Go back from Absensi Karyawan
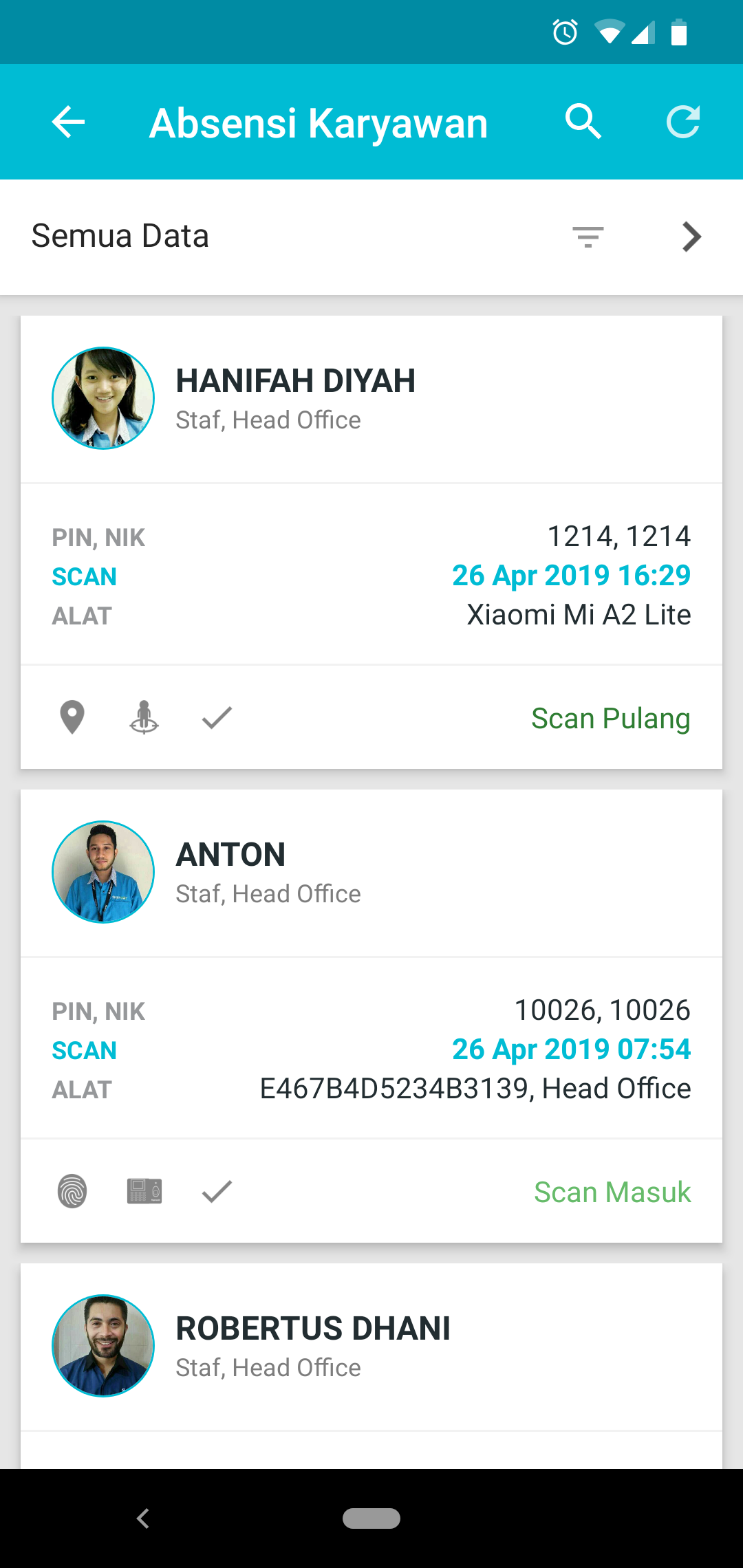743x1568 pixels. pos(68,122)
